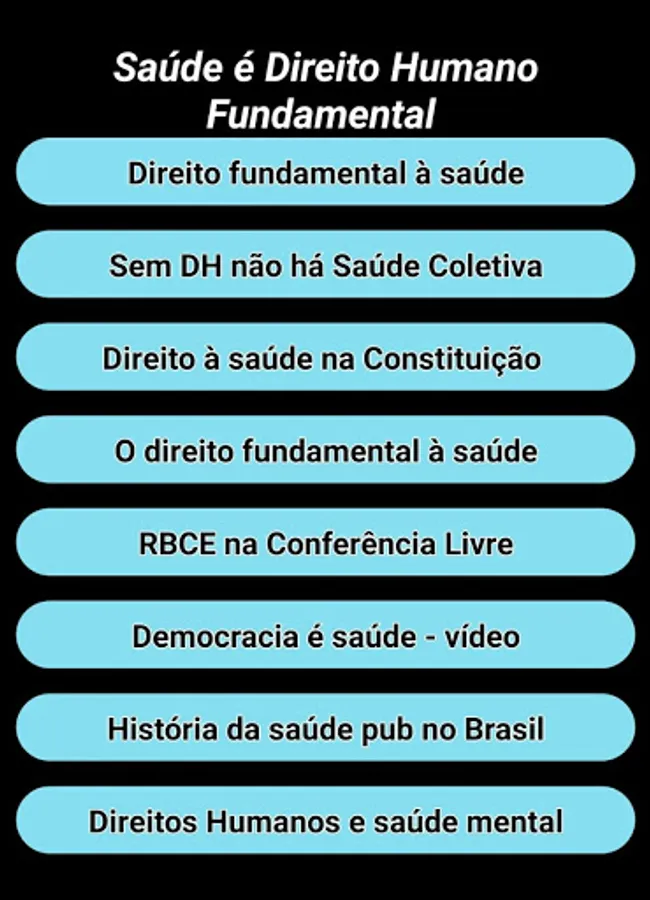650x900 pixels.
Task: Open 'História da saúde pub no Brasil'
Action: (x=325, y=728)
